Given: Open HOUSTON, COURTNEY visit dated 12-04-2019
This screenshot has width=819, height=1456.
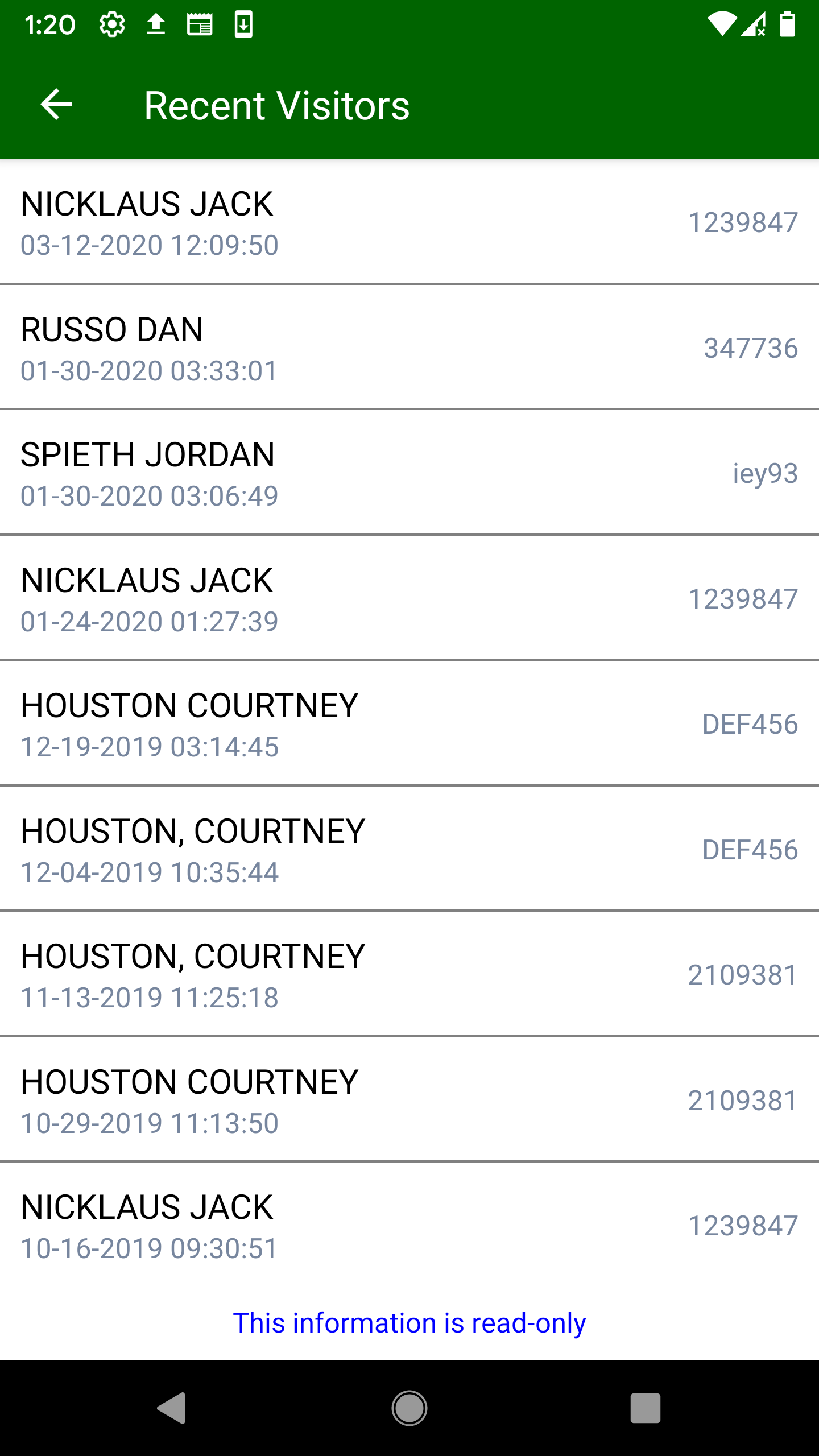Looking at the screenshot, I should pos(409,849).
